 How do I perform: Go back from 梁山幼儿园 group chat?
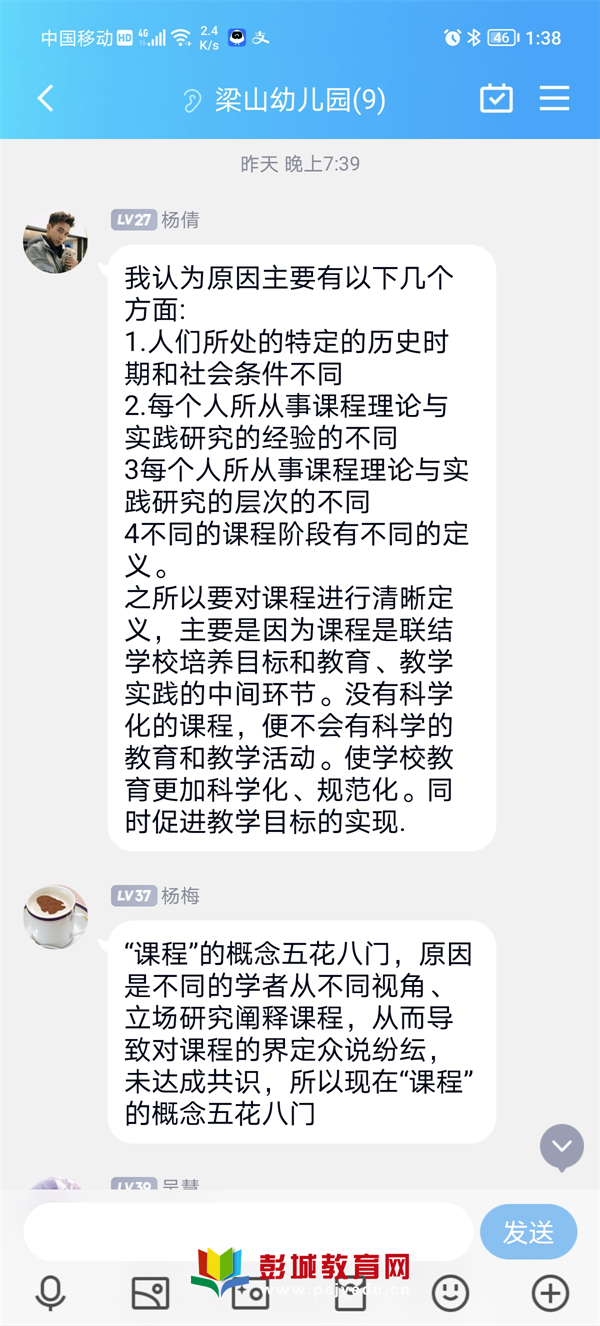pos(45,98)
